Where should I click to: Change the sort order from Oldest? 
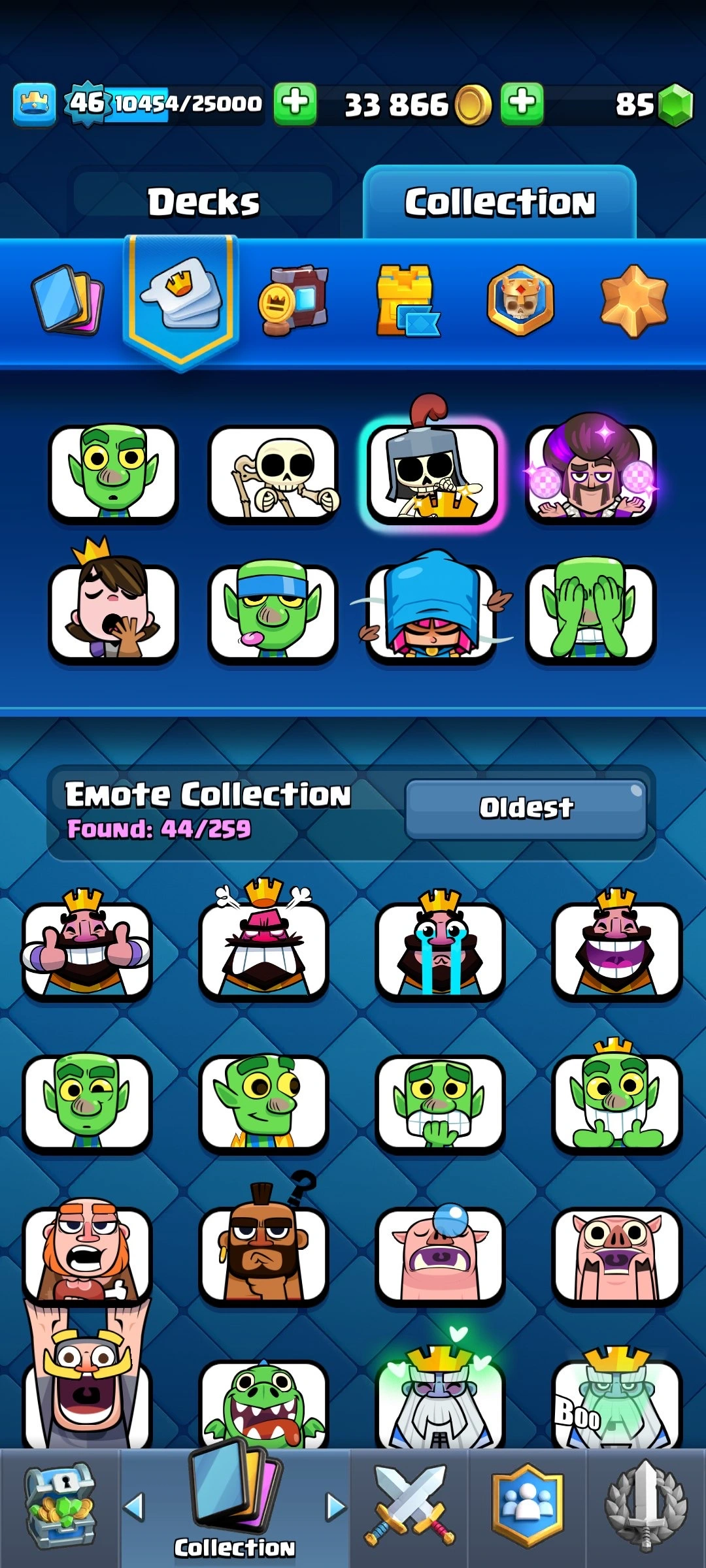point(526,808)
